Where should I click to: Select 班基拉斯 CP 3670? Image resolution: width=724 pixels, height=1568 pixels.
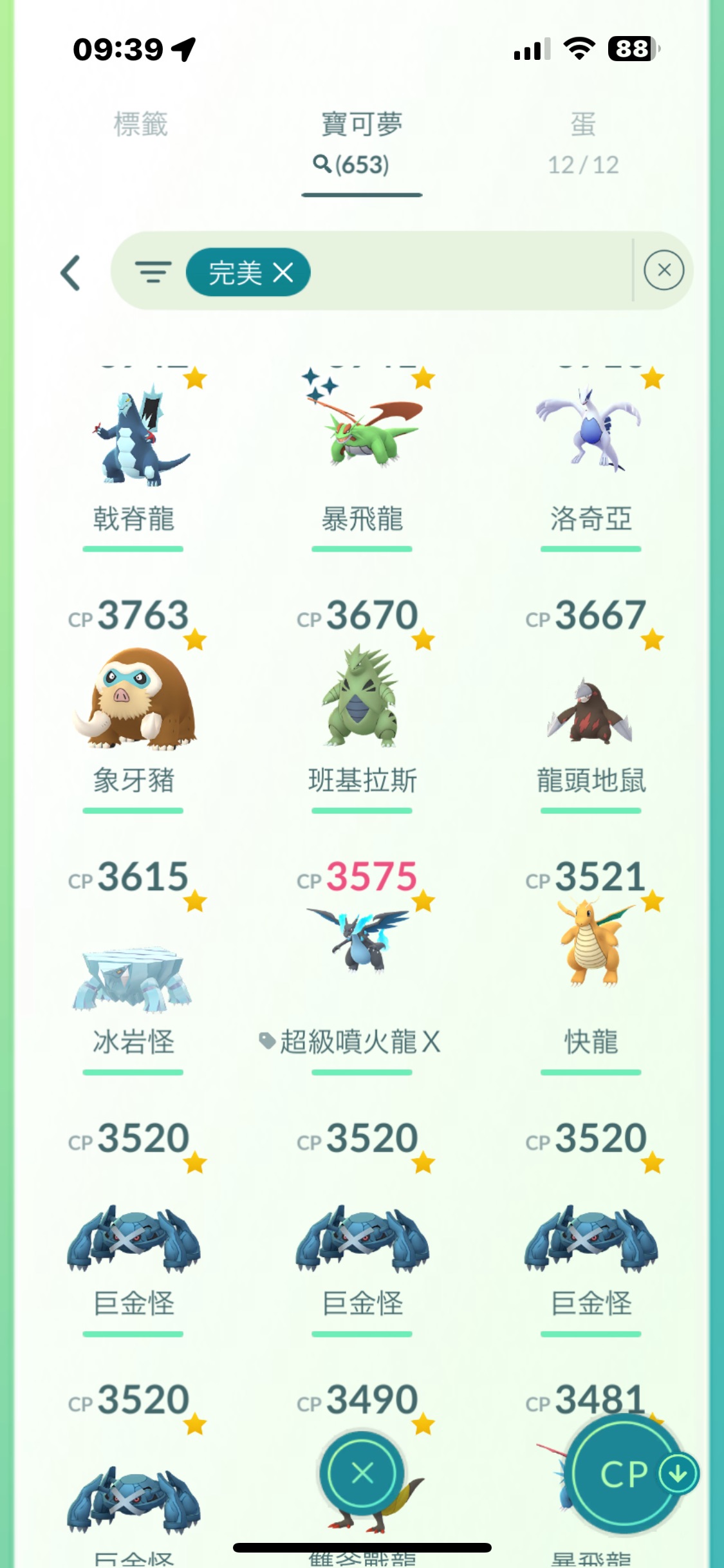pos(362,702)
